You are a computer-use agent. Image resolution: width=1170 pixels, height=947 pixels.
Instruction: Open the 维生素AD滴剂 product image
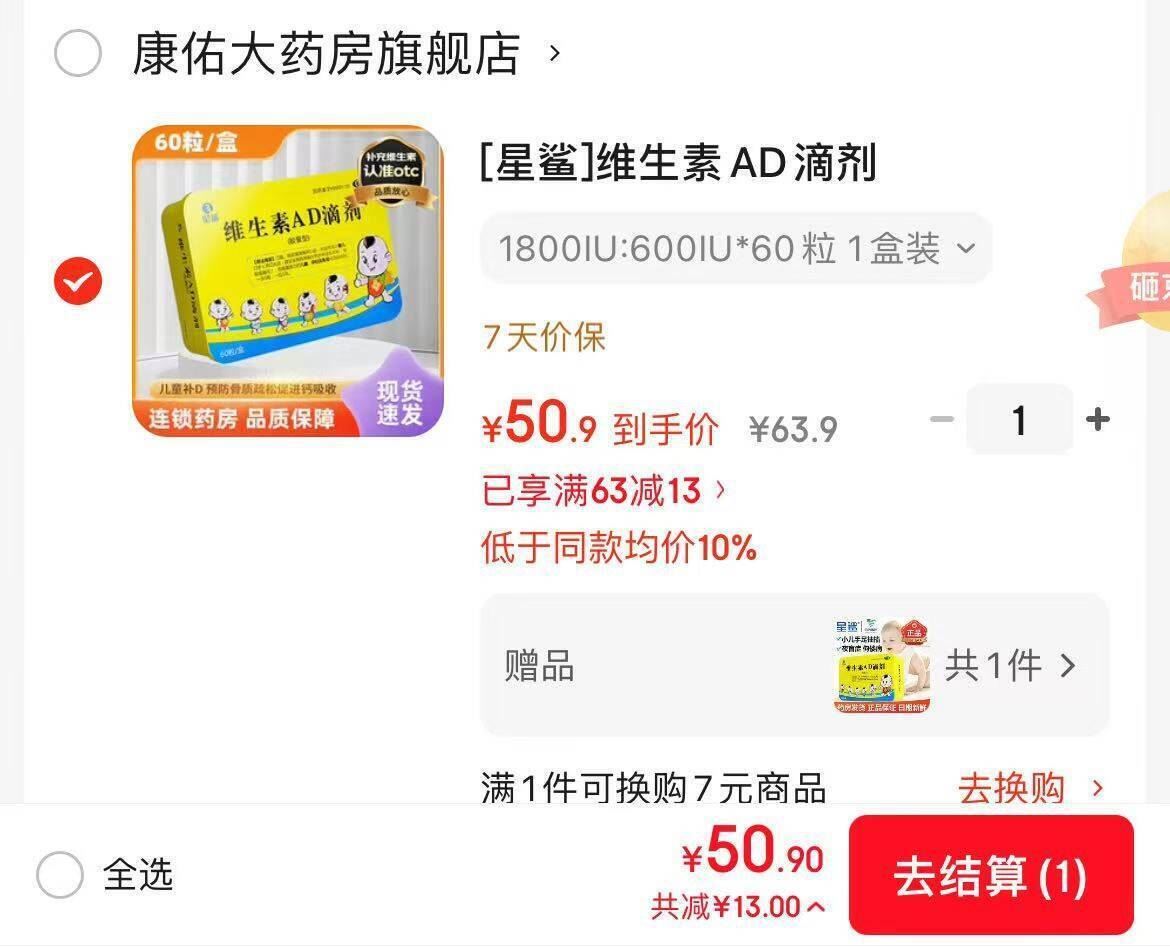pyautogui.click(x=288, y=281)
